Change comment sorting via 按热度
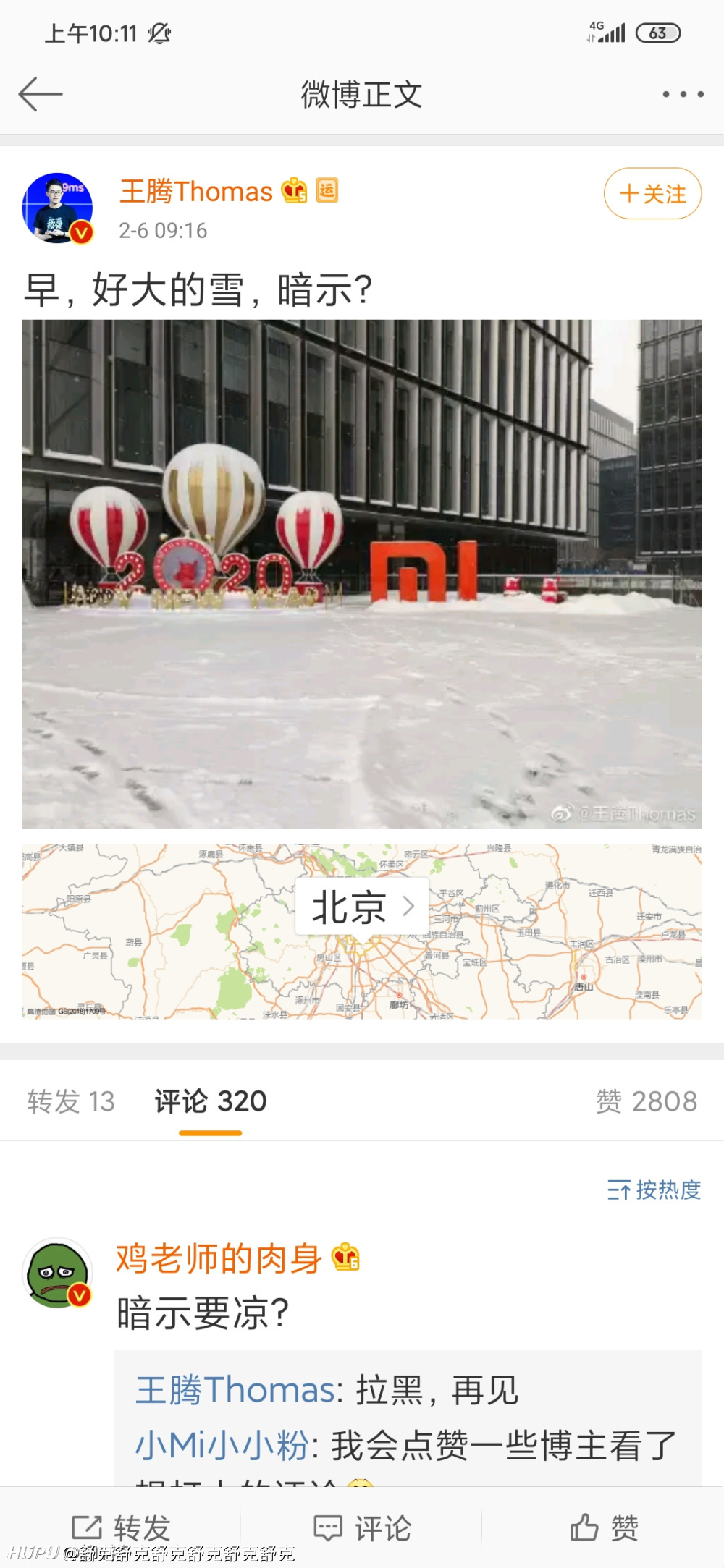This screenshot has width=724, height=1568. [x=654, y=1190]
